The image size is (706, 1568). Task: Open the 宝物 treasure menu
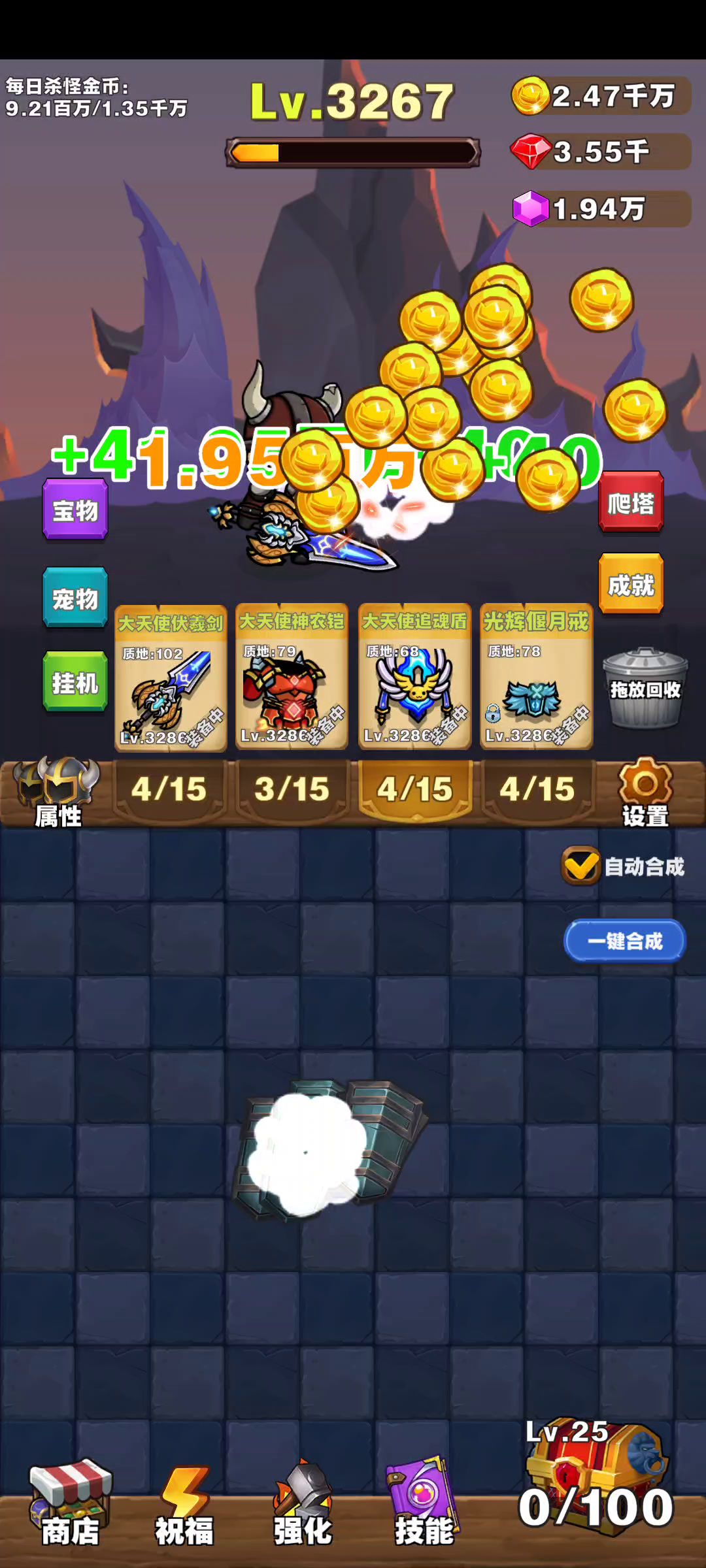tap(75, 509)
